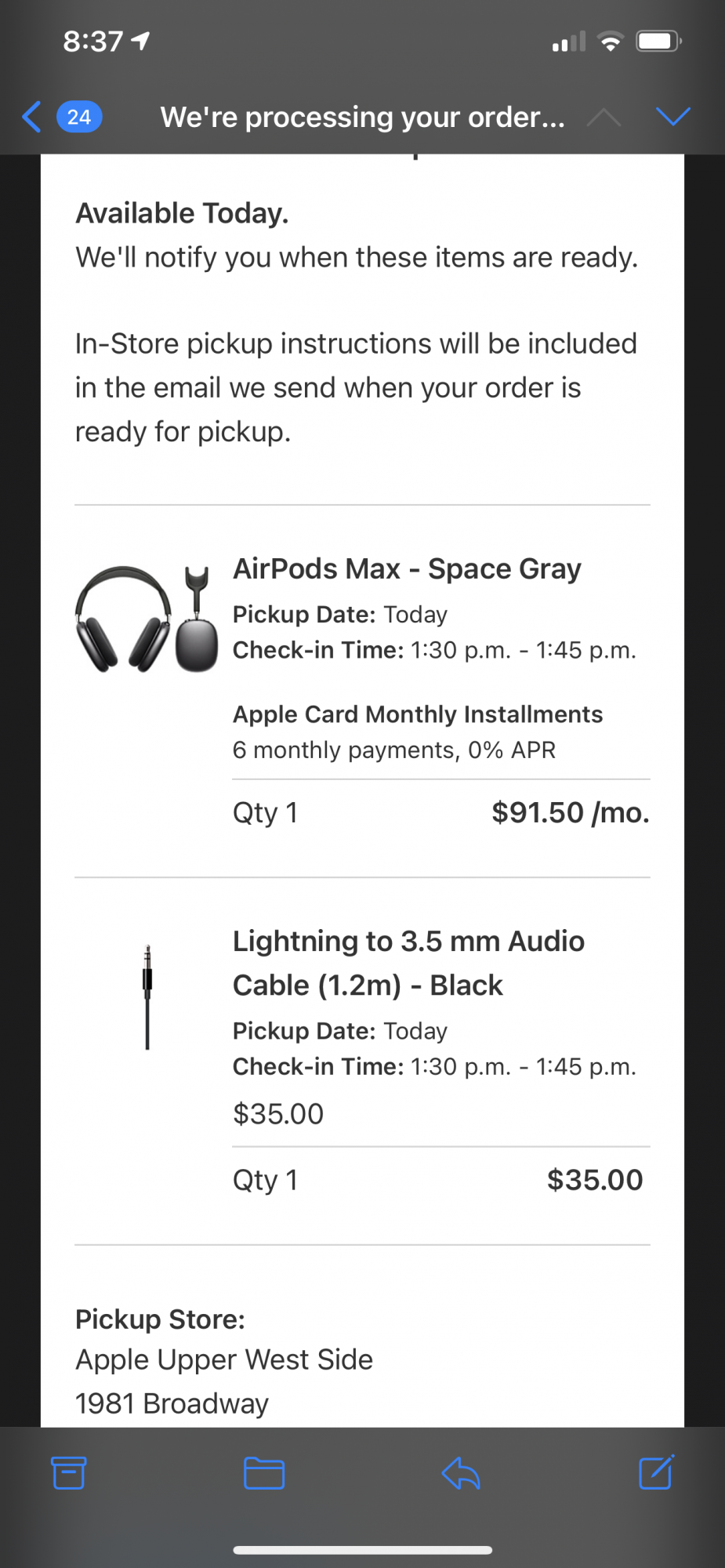Screen dimensions: 725x1568
Task: Reply to the order email
Action: coord(461,1473)
